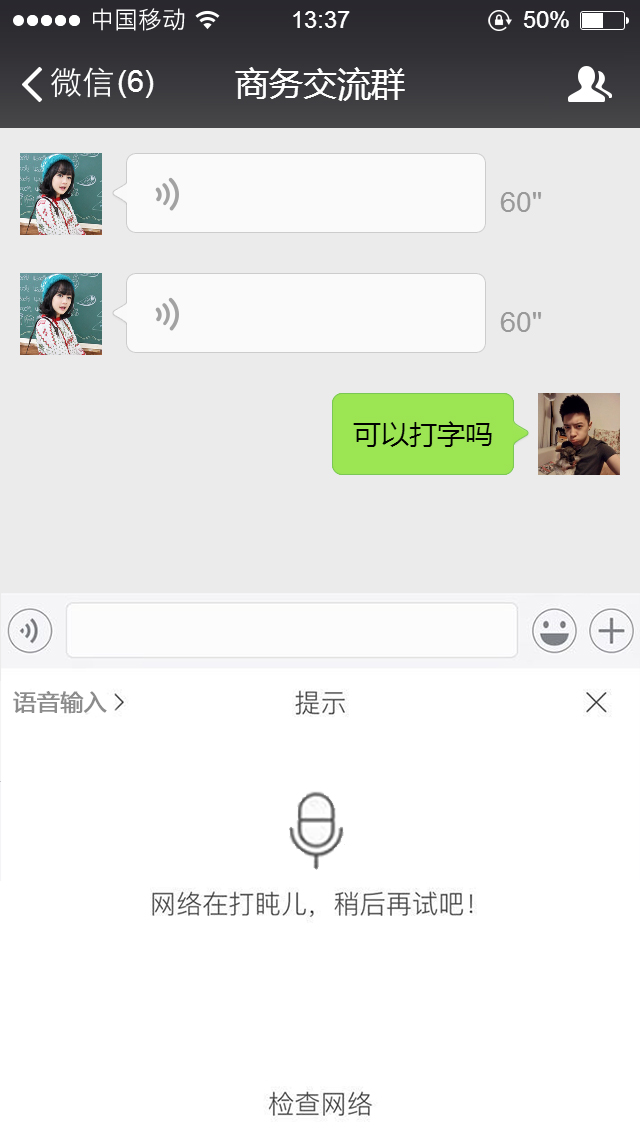Tap the microphone to retry voice input
The height and width of the screenshot is (1136, 640).
coord(316,830)
